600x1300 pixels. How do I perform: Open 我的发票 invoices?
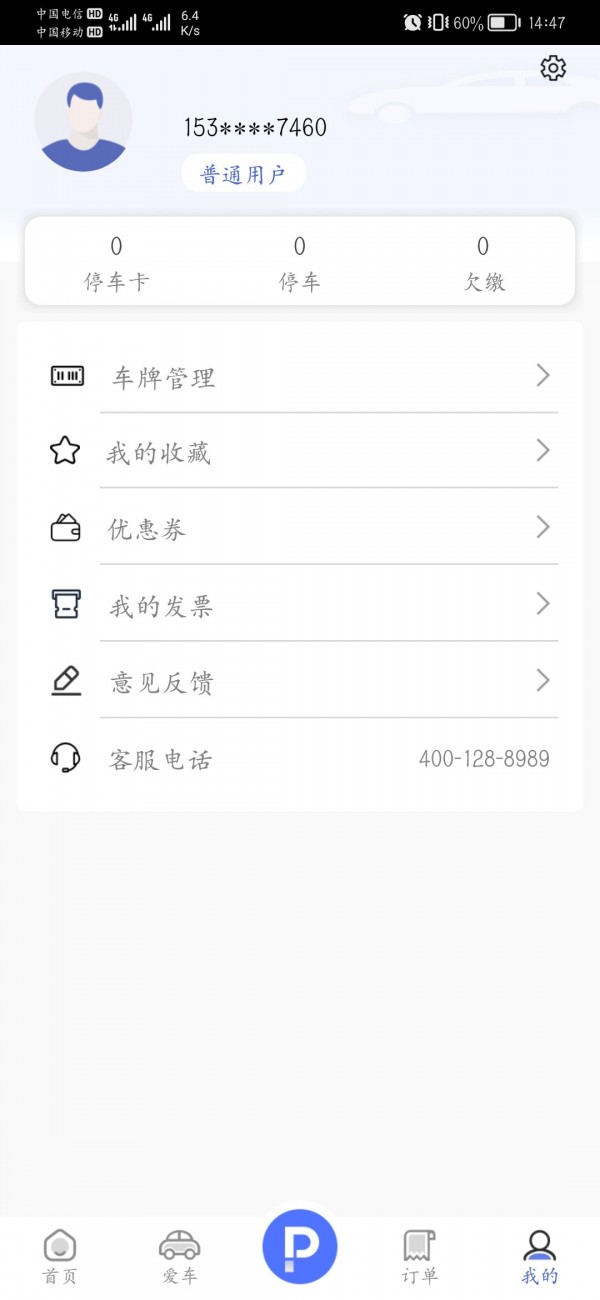300,605
